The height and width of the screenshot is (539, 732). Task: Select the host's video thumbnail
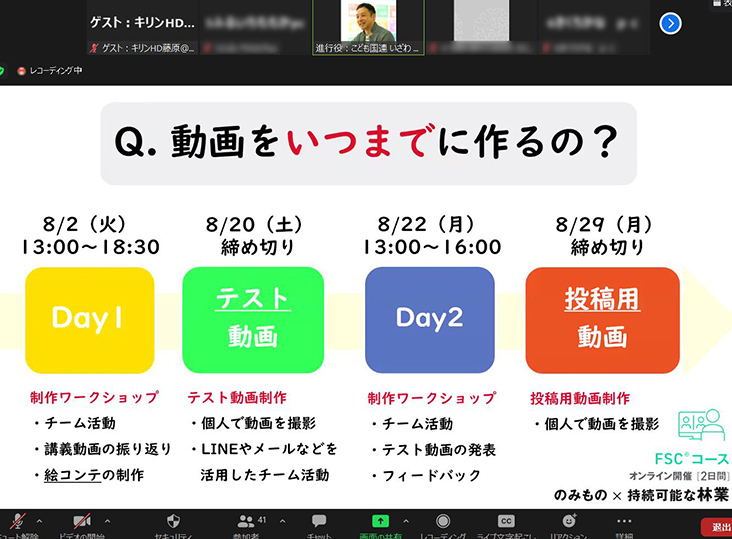tap(367, 26)
